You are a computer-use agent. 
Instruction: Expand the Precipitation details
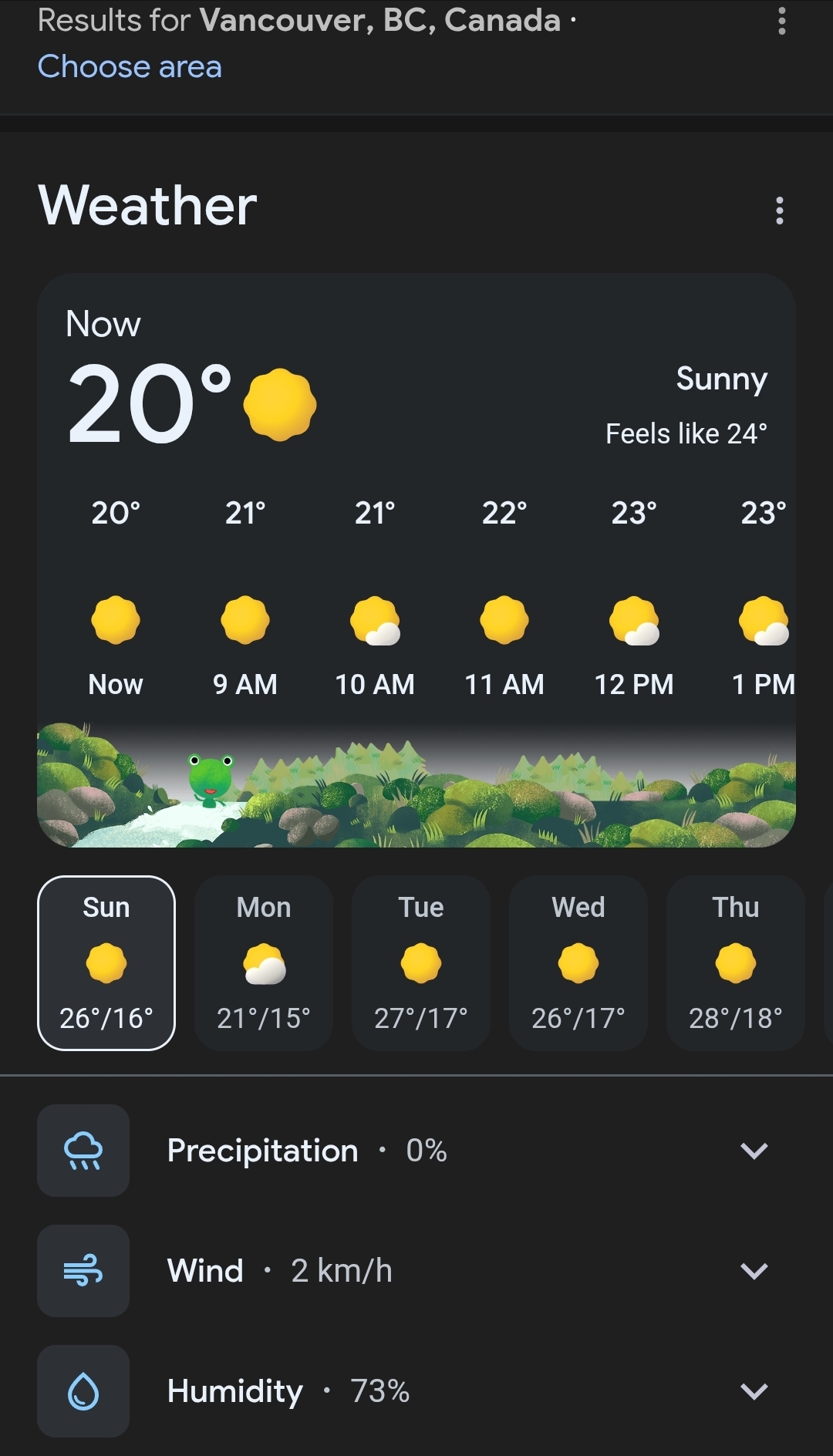click(754, 1151)
